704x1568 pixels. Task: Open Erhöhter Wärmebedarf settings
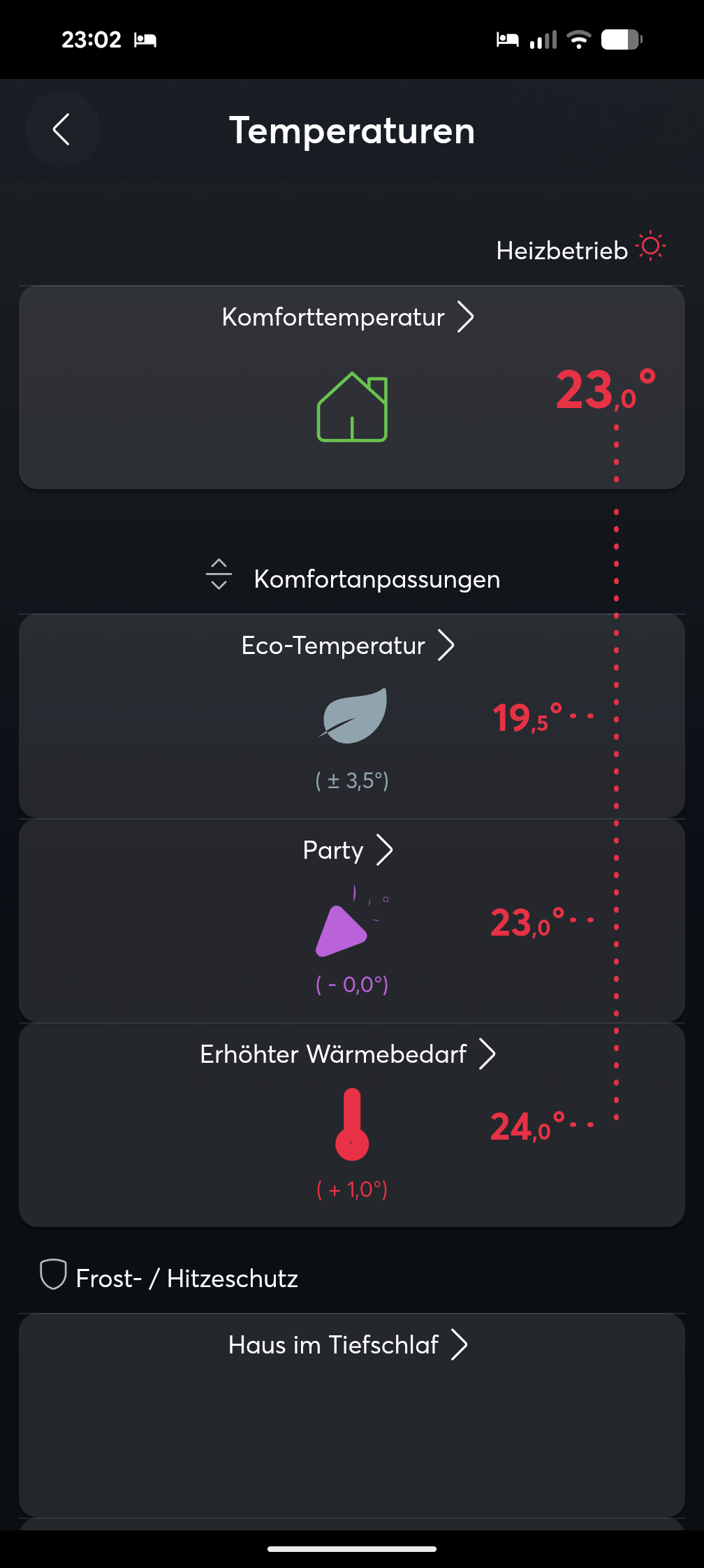click(348, 1054)
